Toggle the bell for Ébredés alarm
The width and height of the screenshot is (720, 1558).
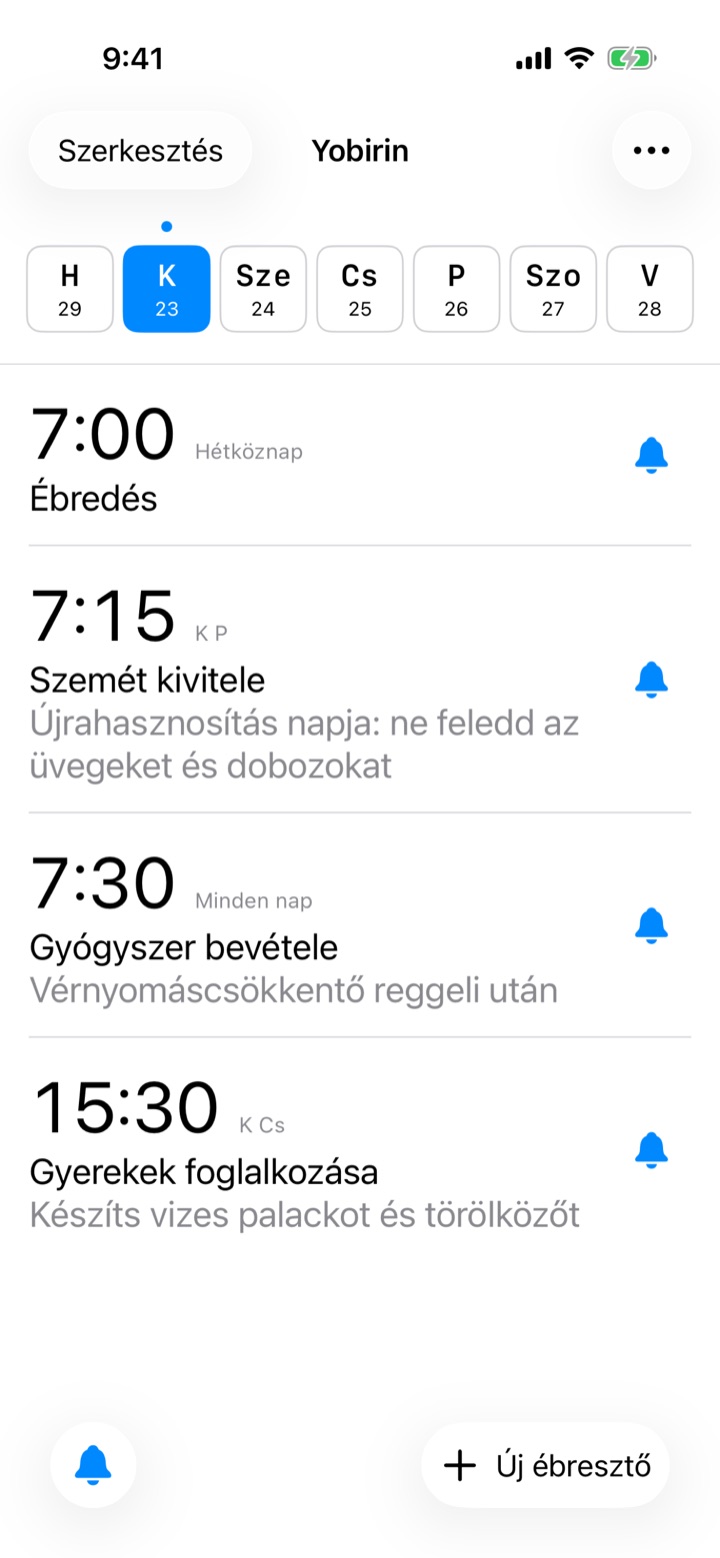pos(651,456)
